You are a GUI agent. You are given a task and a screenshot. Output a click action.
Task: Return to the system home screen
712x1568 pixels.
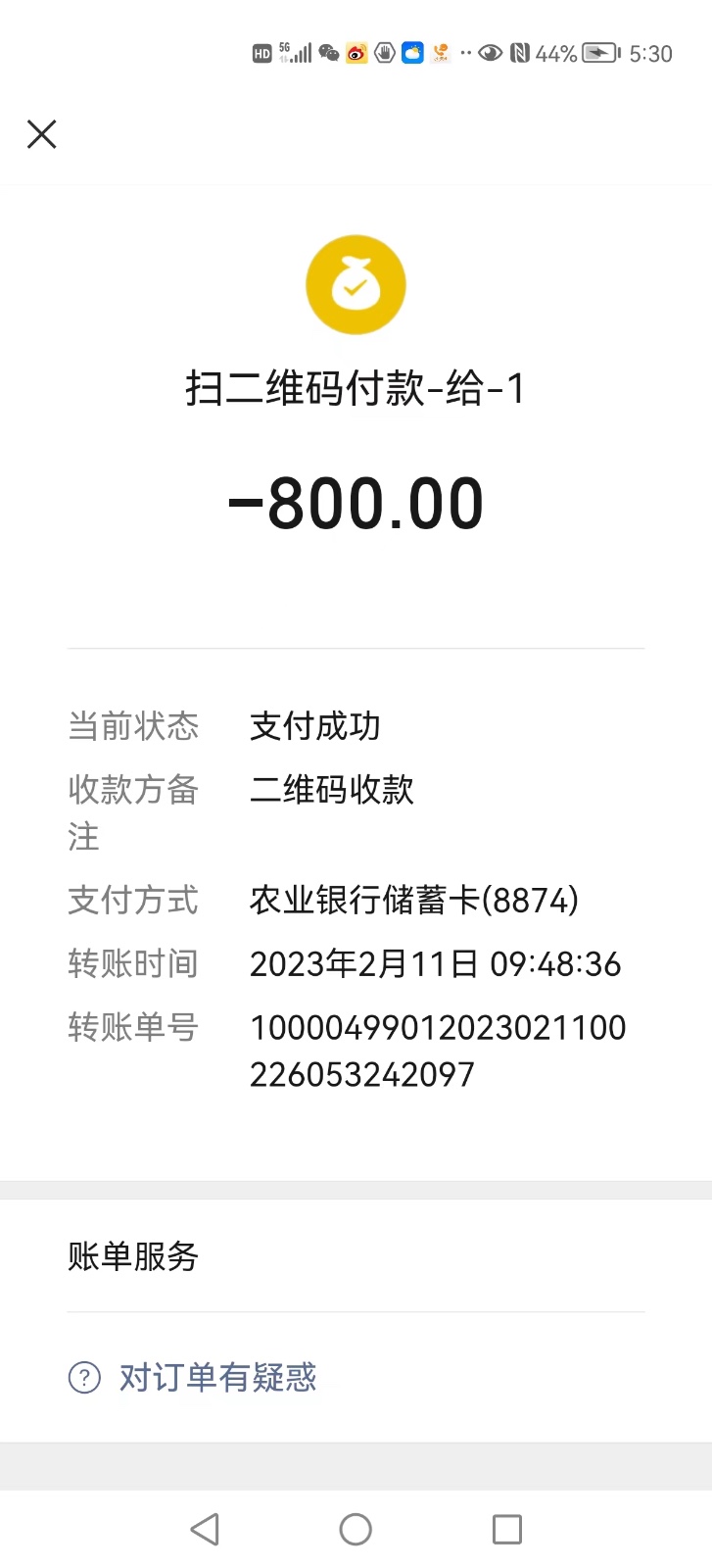pos(356,1529)
